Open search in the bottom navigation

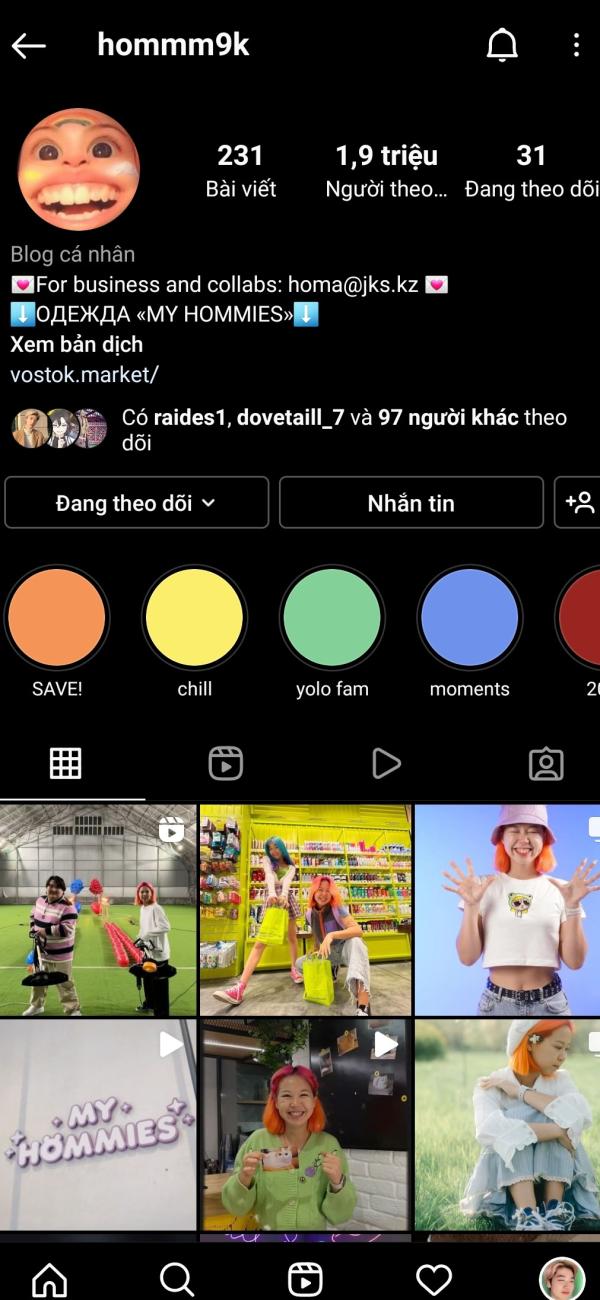pyautogui.click(x=177, y=1278)
